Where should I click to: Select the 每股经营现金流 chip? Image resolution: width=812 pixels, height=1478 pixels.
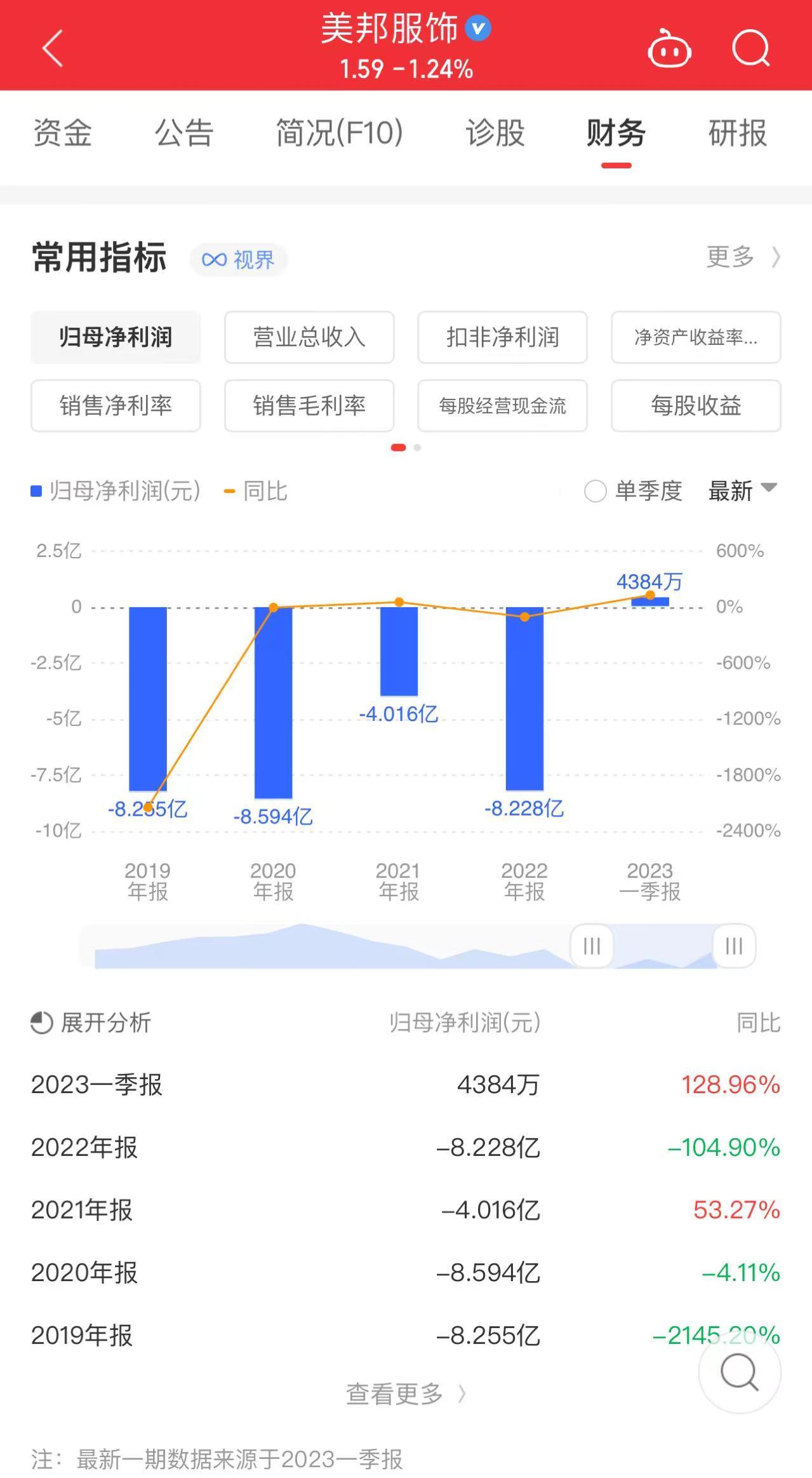502,406
